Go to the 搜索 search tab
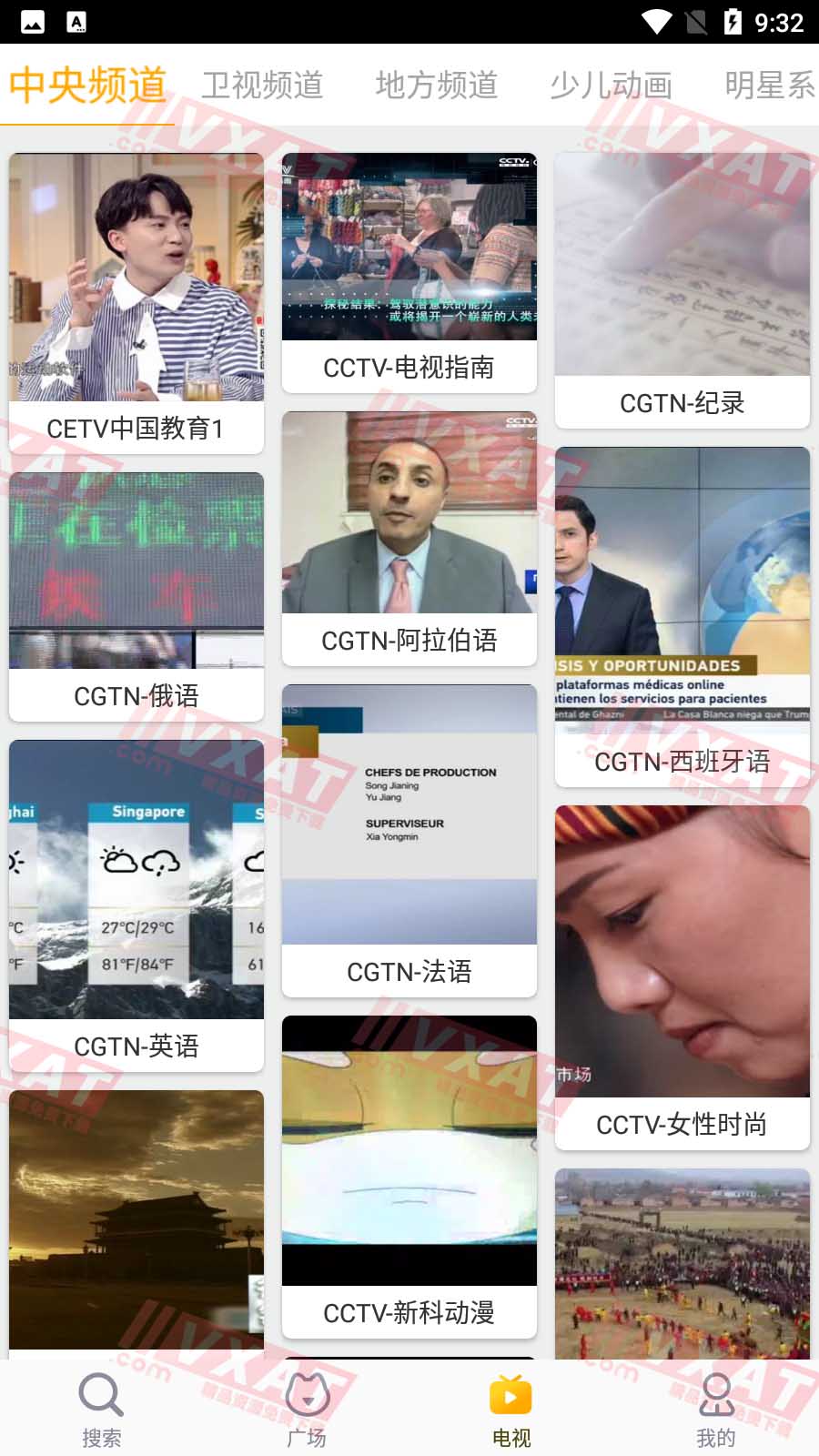819x1456 pixels. 101,1410
